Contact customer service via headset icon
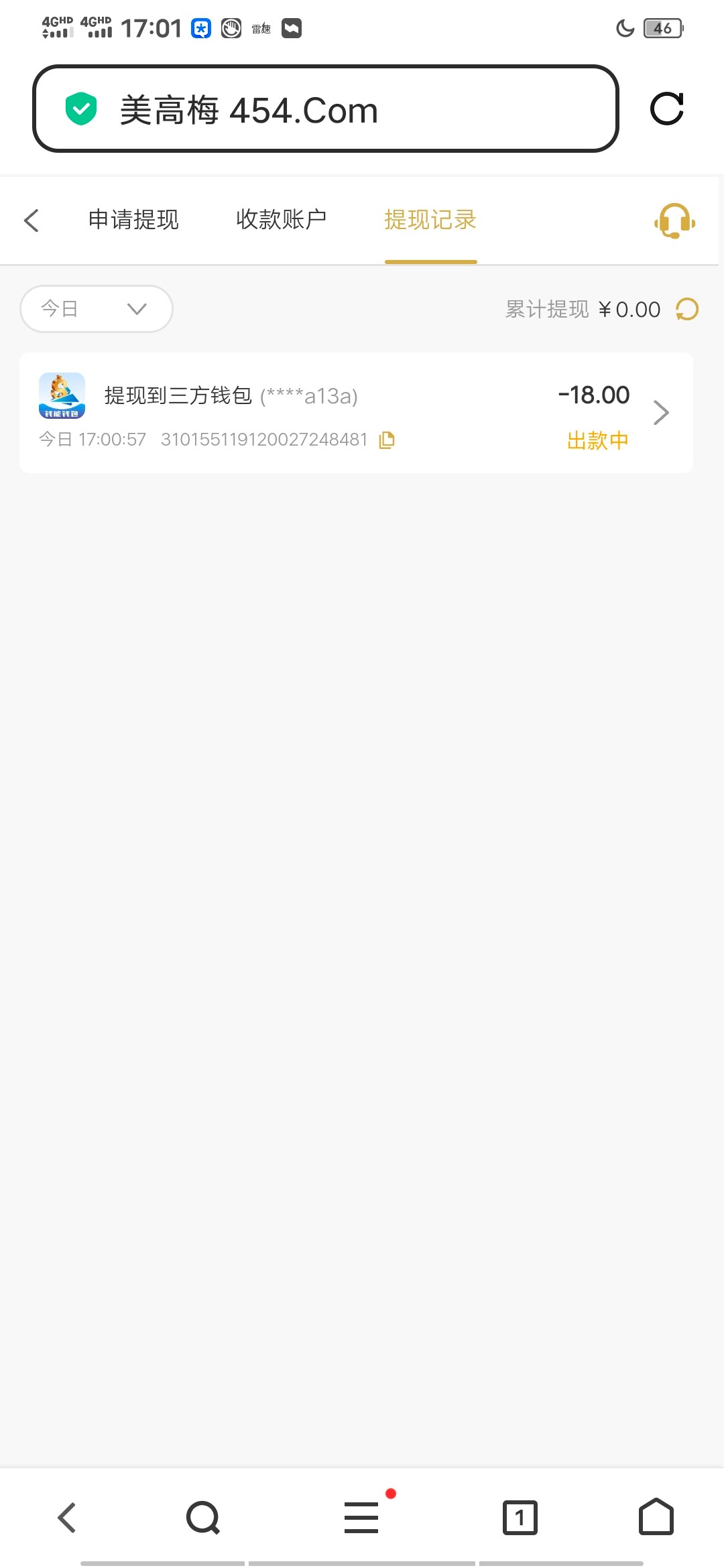 coord(674,220)
